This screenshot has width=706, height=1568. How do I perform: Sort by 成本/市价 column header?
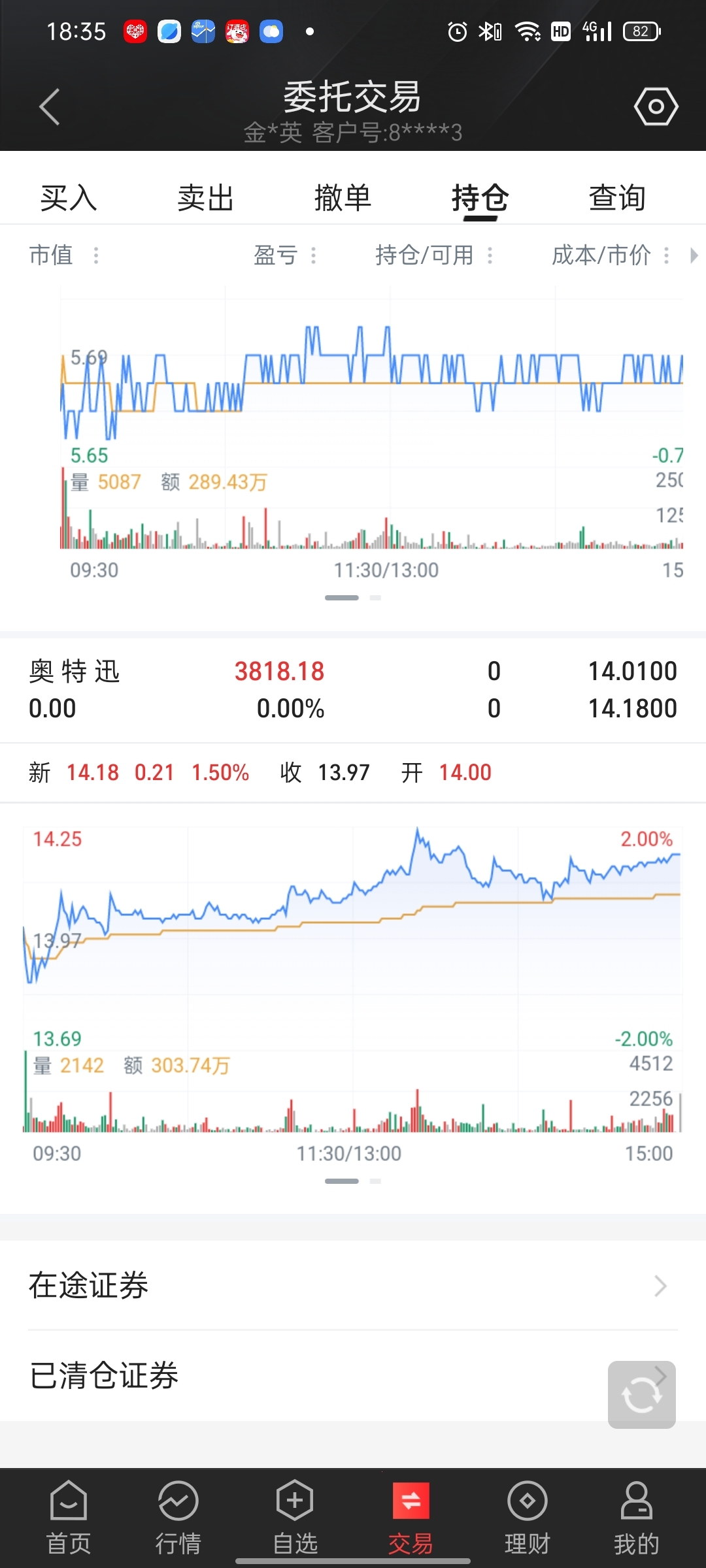[x=611, y=255]
